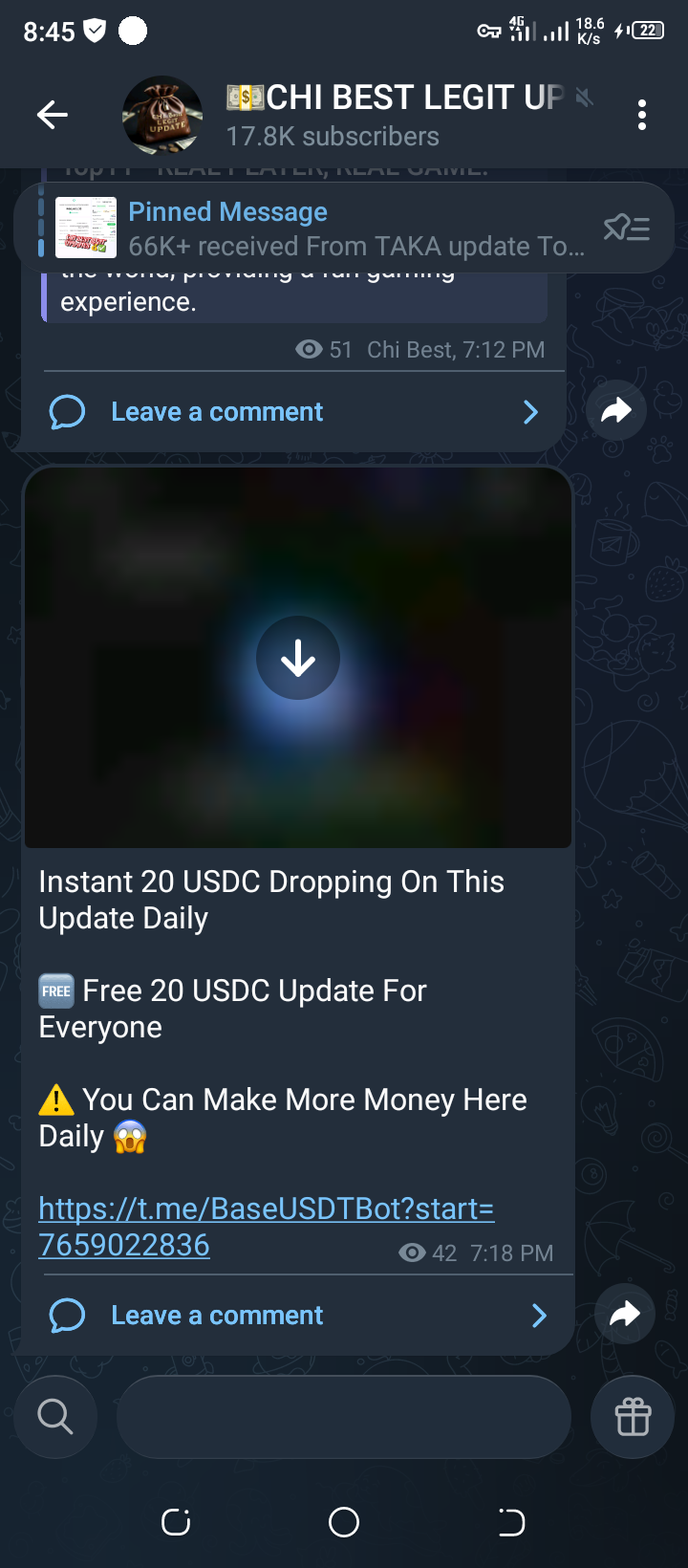Leave a comment on the 7:12 PM post
Screen dimensions: 688x1568
(x=217, y=412)
